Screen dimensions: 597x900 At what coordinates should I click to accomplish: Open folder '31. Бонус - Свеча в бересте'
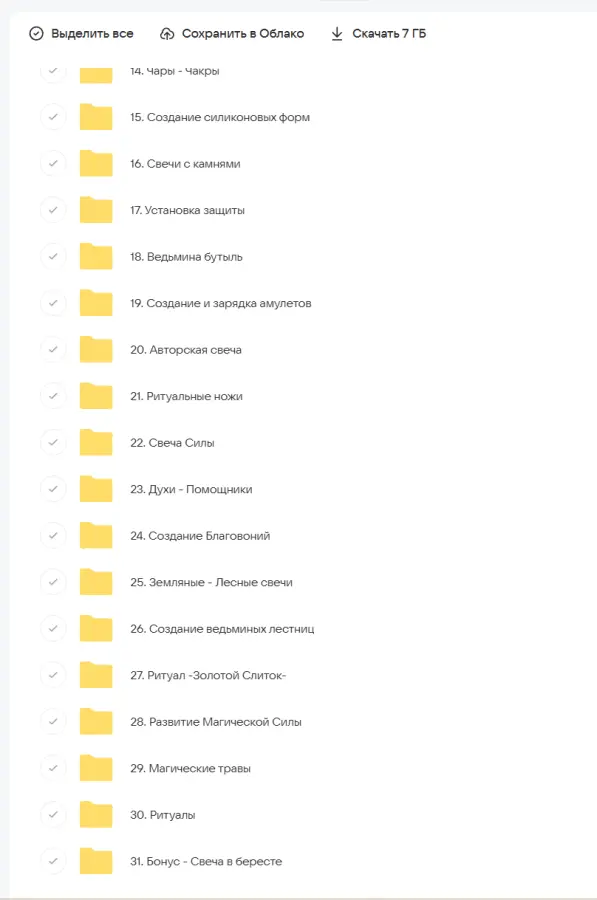pos(206,861)
